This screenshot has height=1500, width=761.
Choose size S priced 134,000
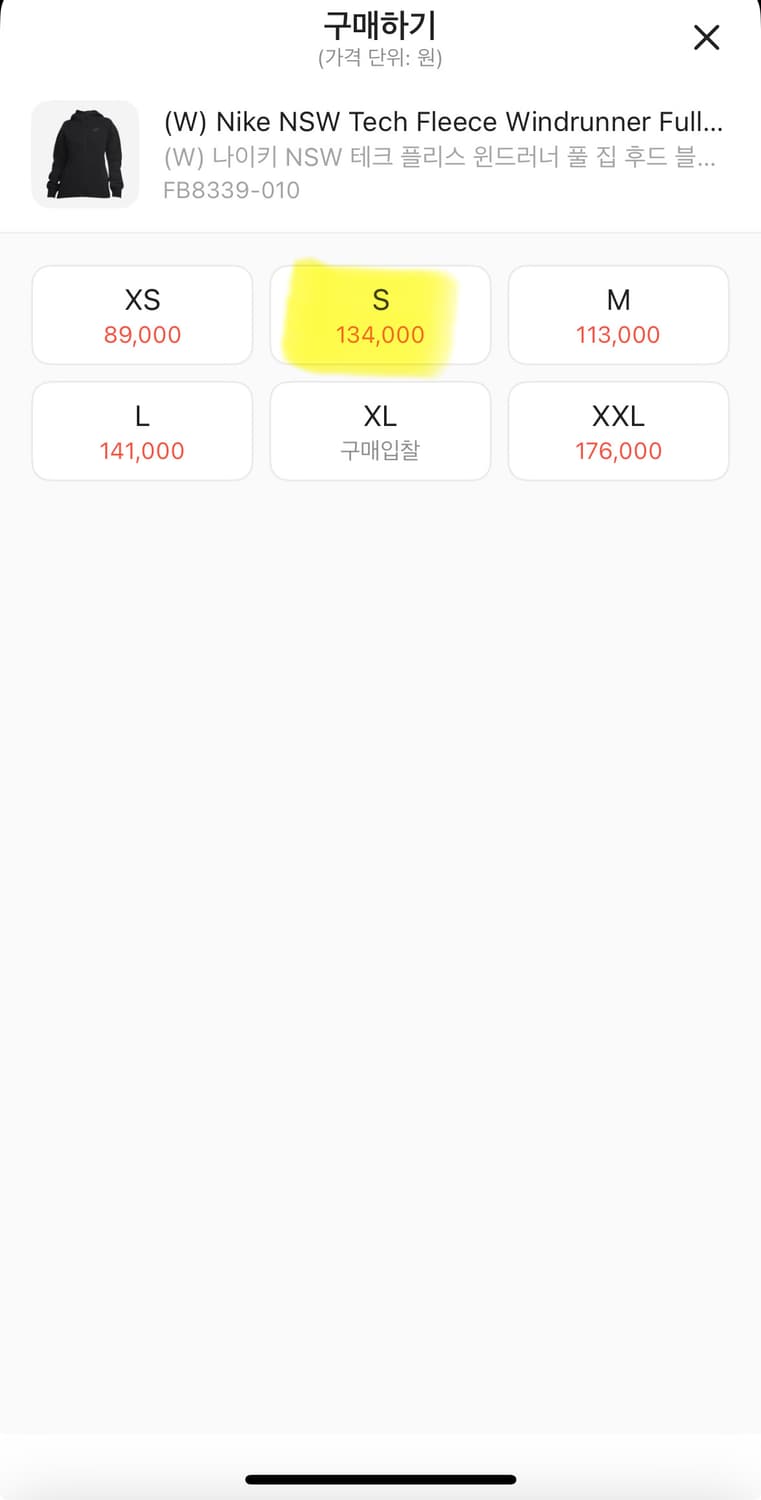380,315
